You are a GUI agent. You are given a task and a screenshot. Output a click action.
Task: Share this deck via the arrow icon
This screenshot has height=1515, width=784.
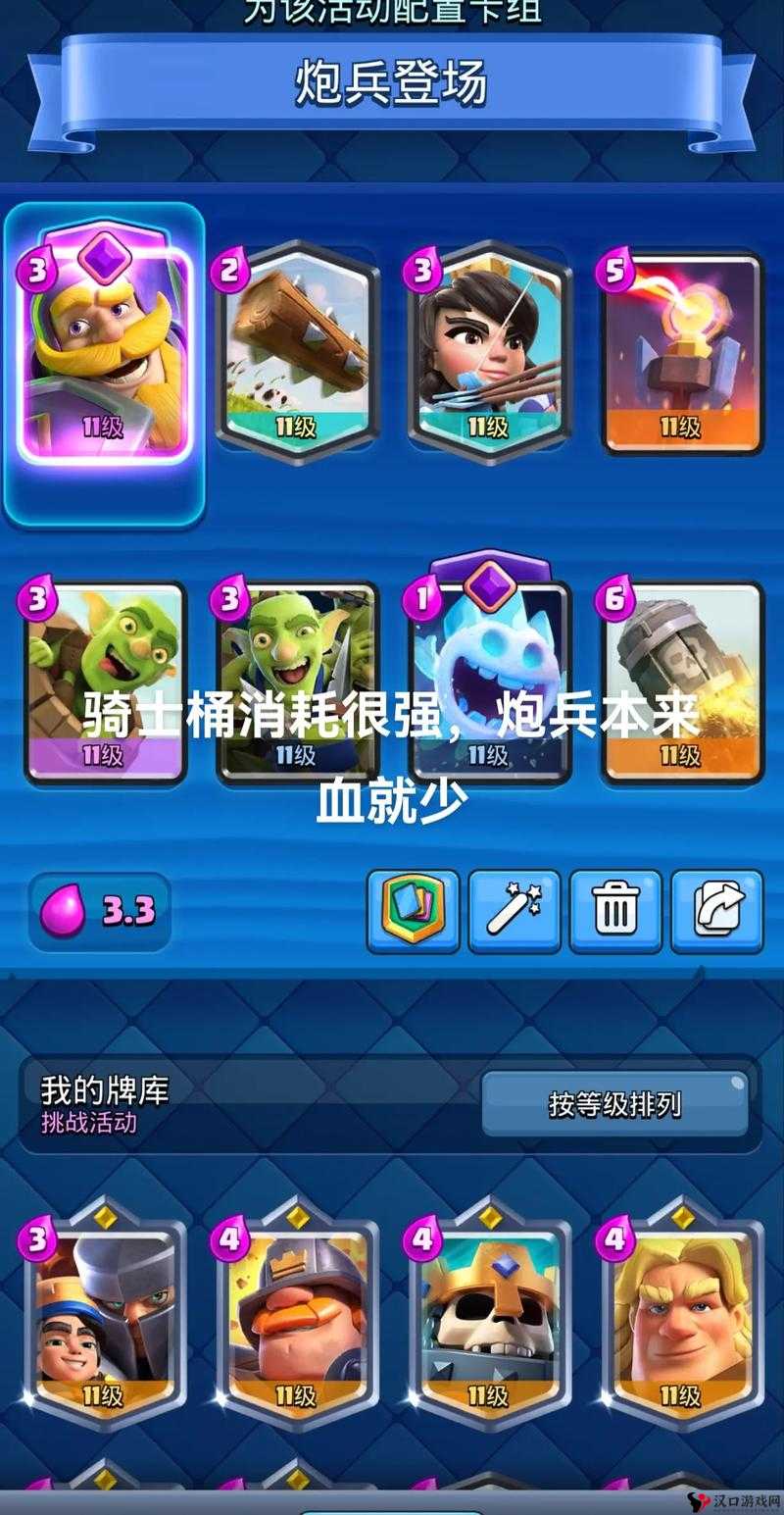click(716, 912)
